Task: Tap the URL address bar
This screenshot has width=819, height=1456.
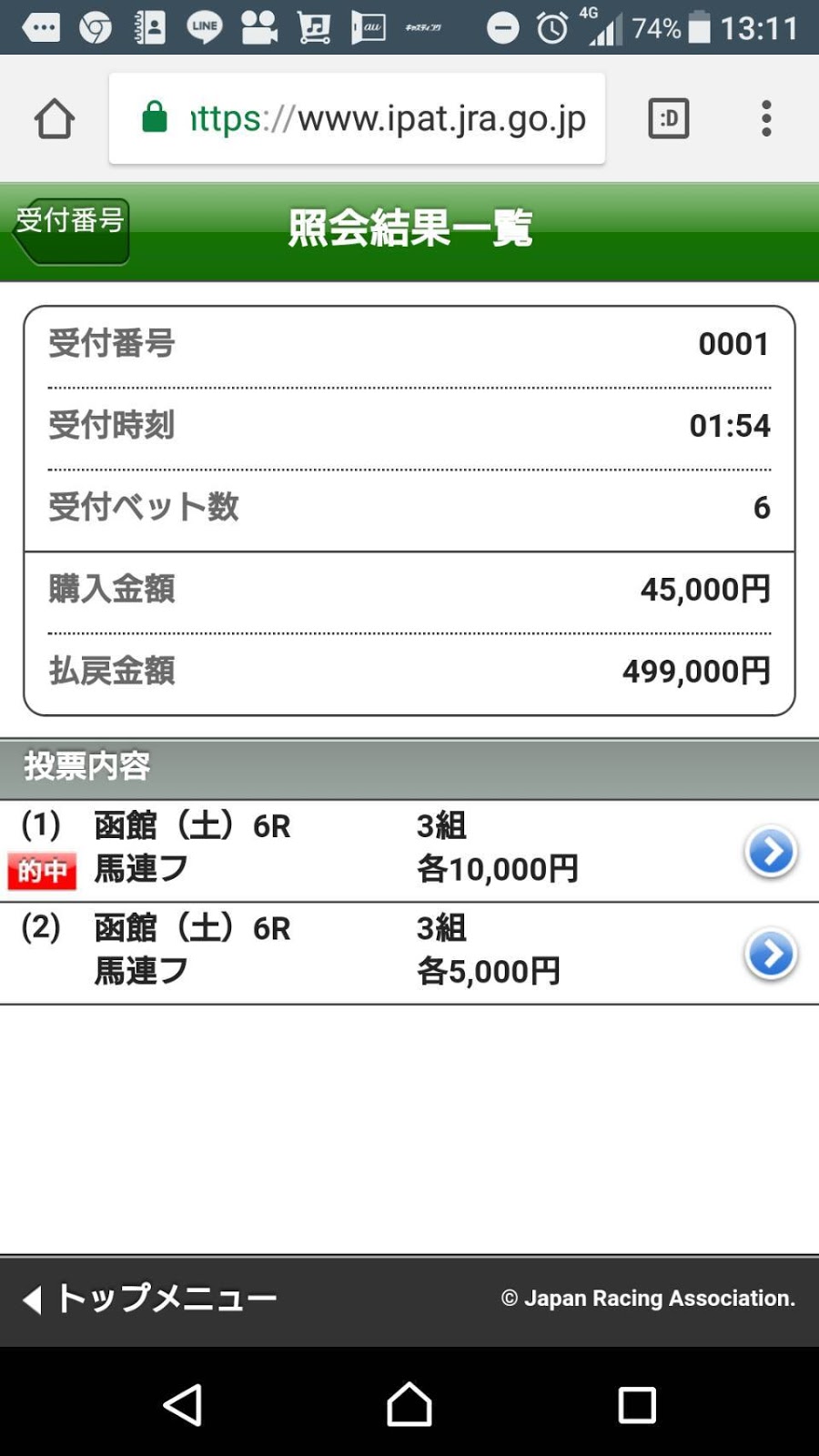Action: pos(357,118)
